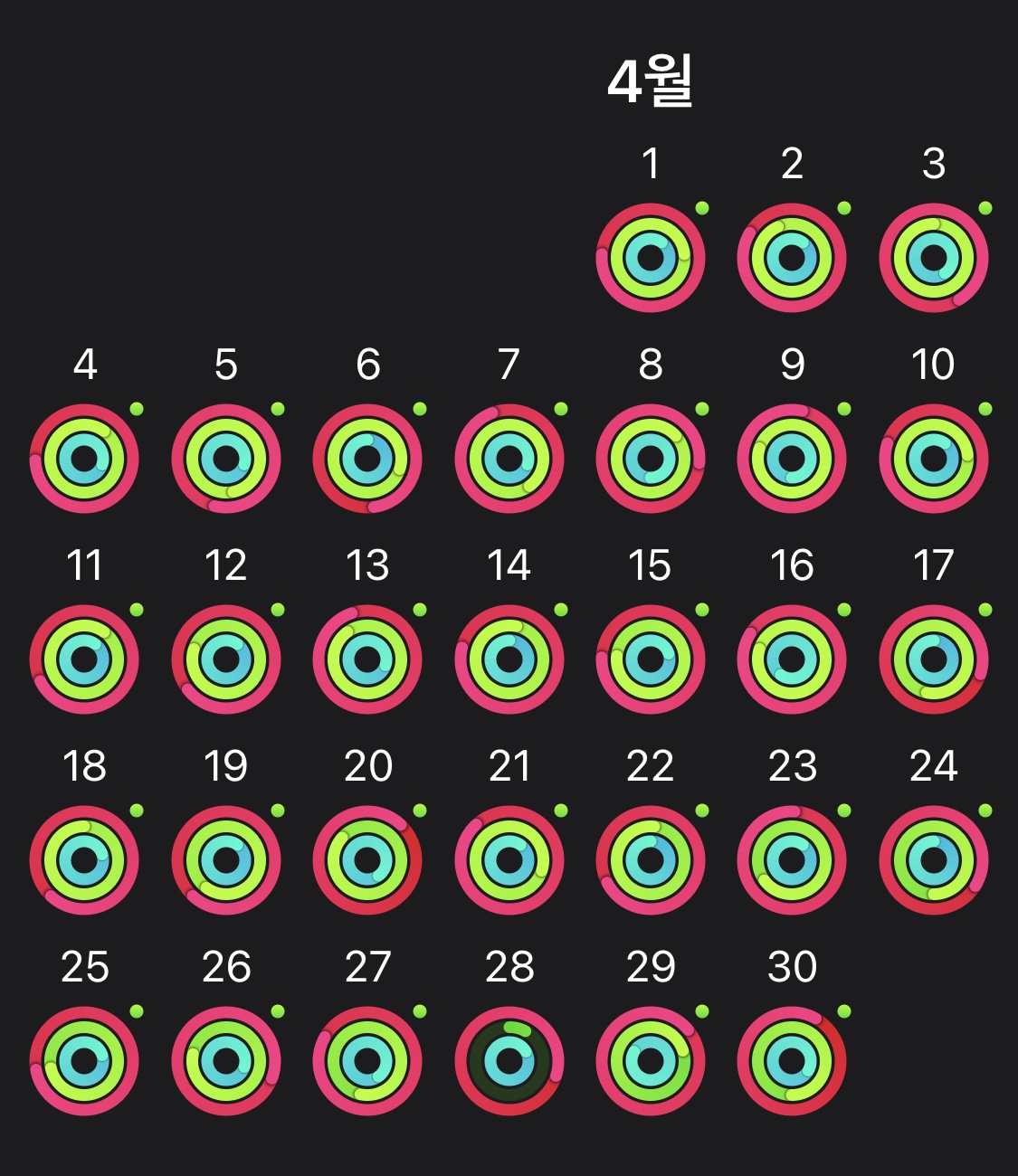
Task: Tap the rings for day 25
Action: click(x=84, y=1061)
